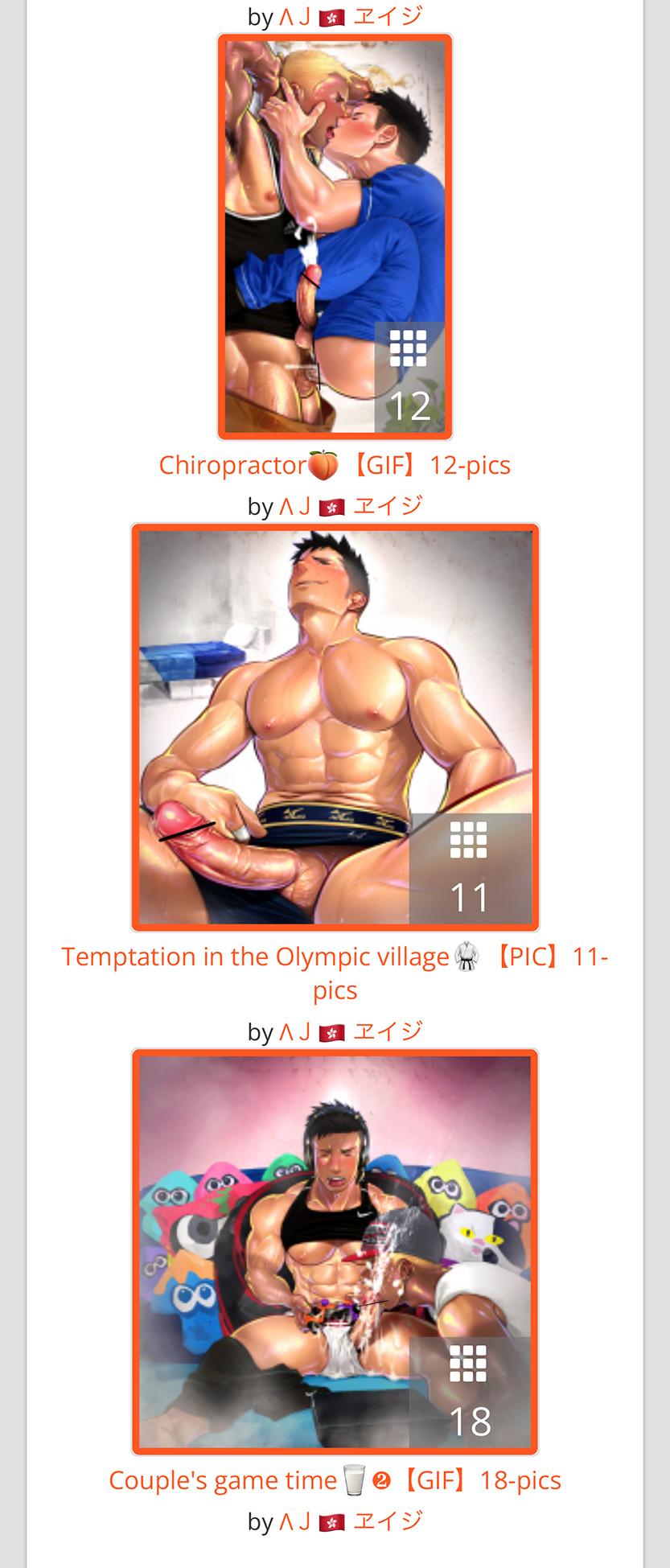This screenshot has width=670, height=1568.
Task: Tap the "Chiropractor 【GIF】 12-pics" title link
Action: pyautogui.click(x=335, y=465)
